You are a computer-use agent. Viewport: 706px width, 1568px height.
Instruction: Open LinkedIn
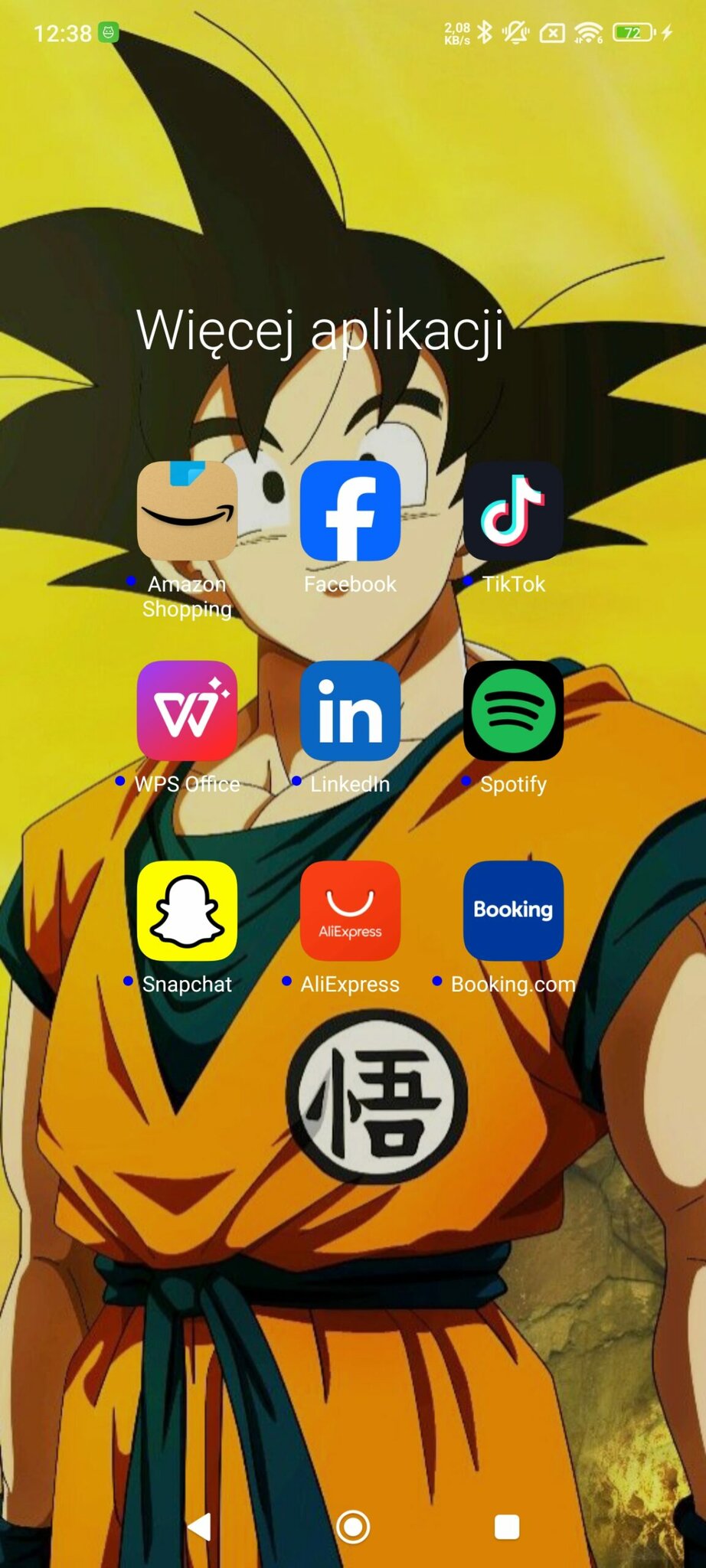pos(350,710)
